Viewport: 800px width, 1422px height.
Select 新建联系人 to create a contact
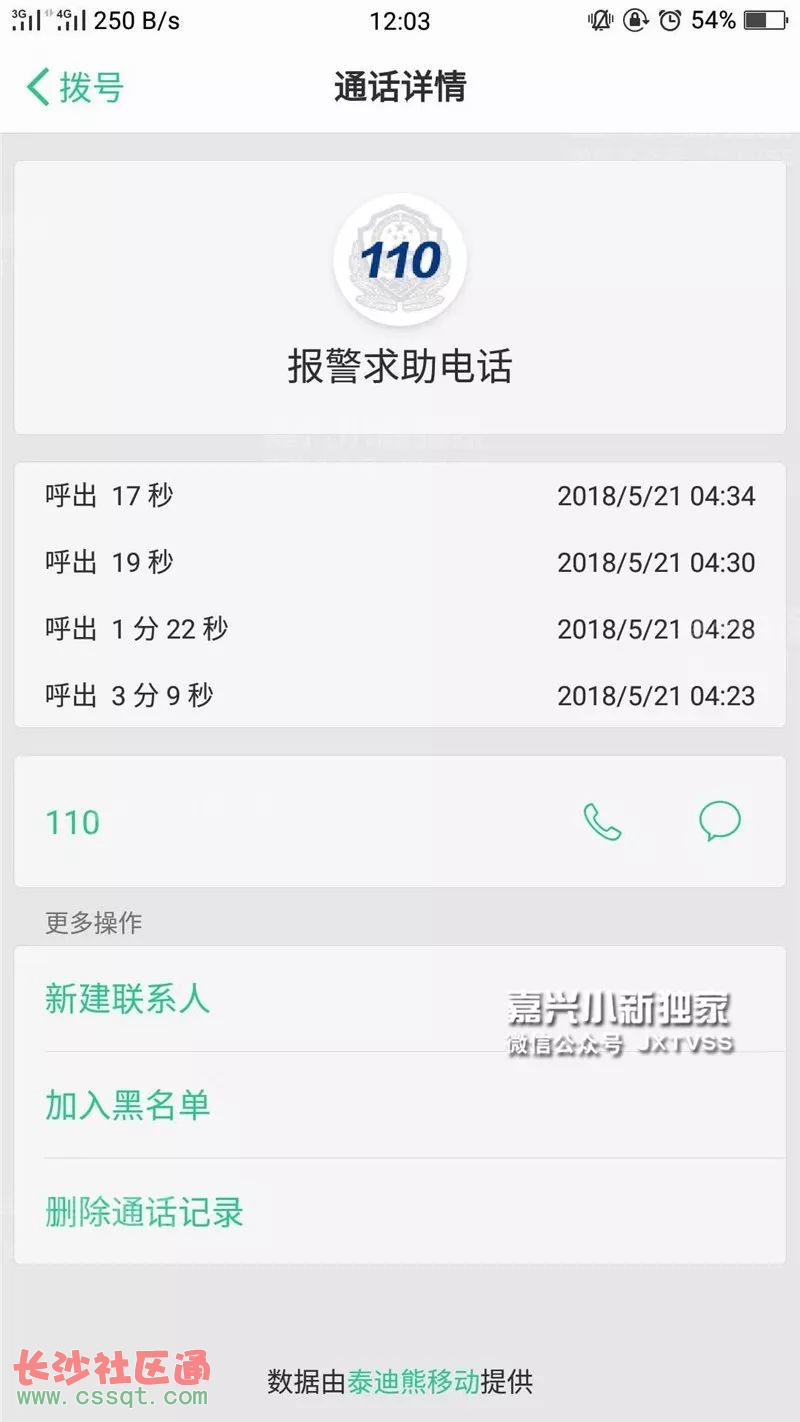[127, 998]
